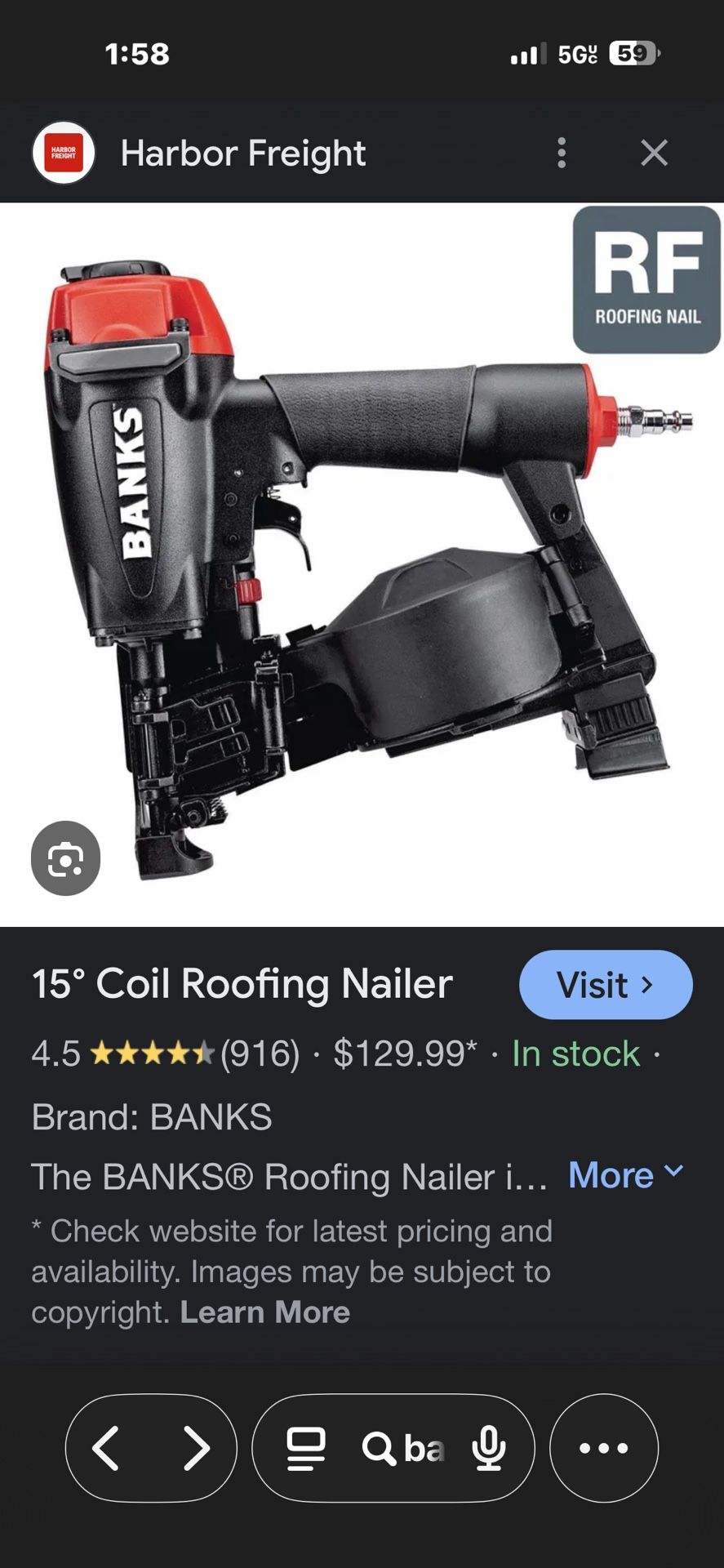Visit the 15° Coil Roofing Nailer page
Viewport: 724px width, 1568px height.
tap(606, 984)
